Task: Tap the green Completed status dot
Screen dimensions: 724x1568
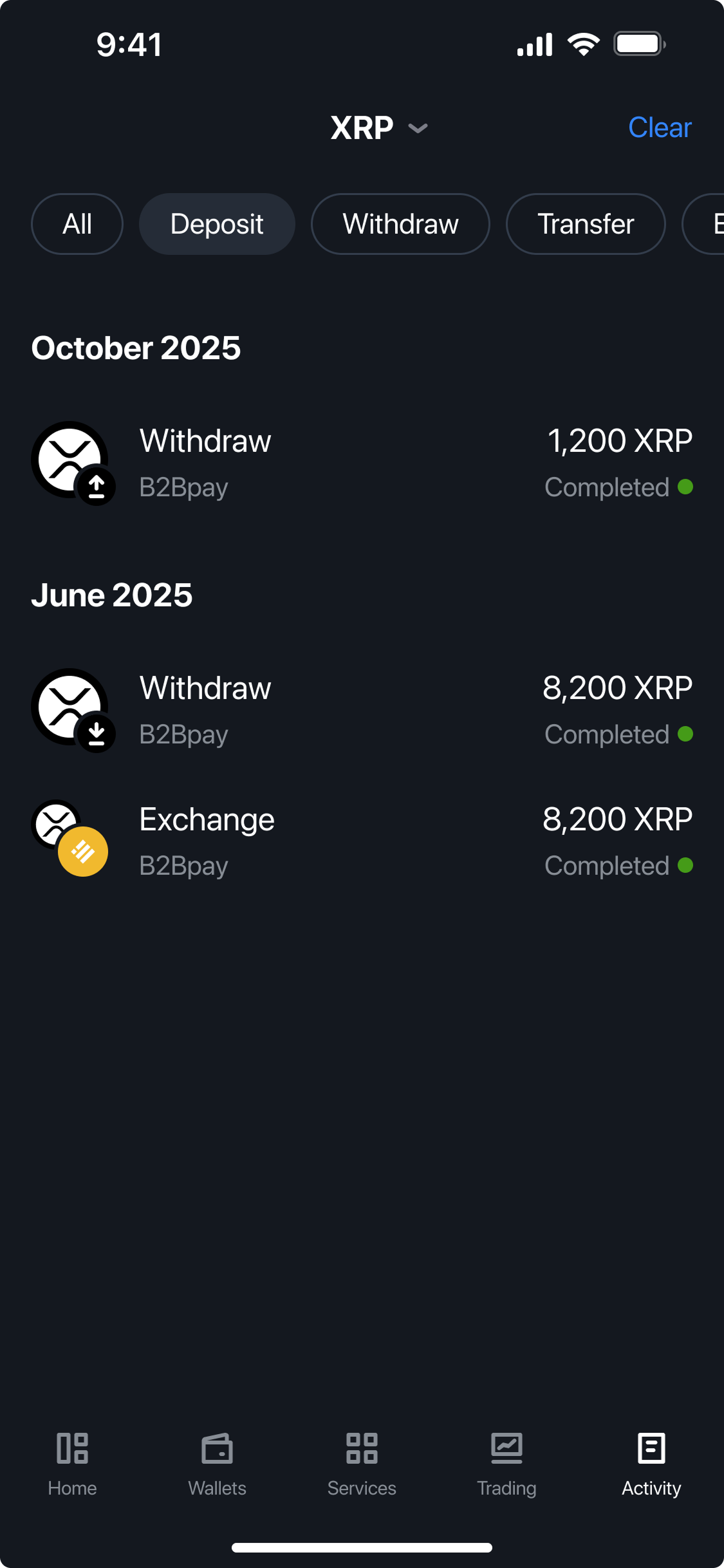Action: (687, 487)
